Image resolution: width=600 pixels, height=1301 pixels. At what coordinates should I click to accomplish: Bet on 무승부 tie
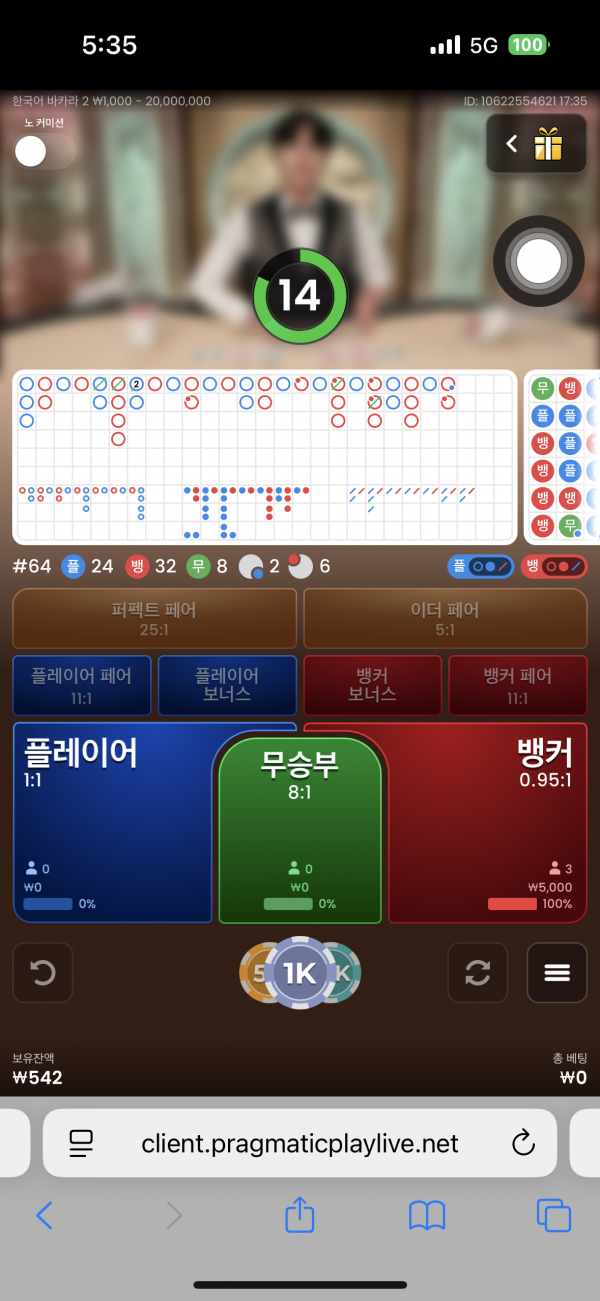(x=300, y=830)
